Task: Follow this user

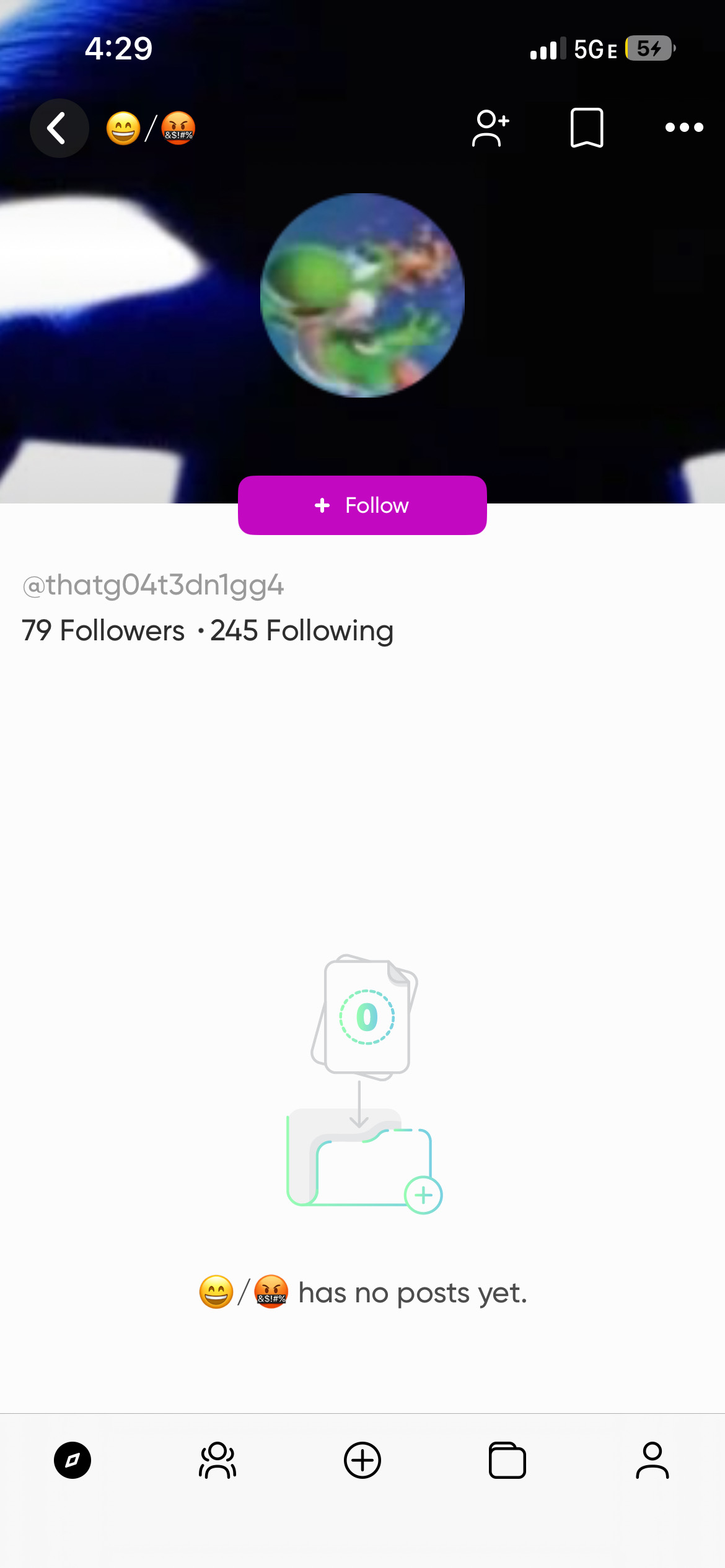Action: (362, 505)
